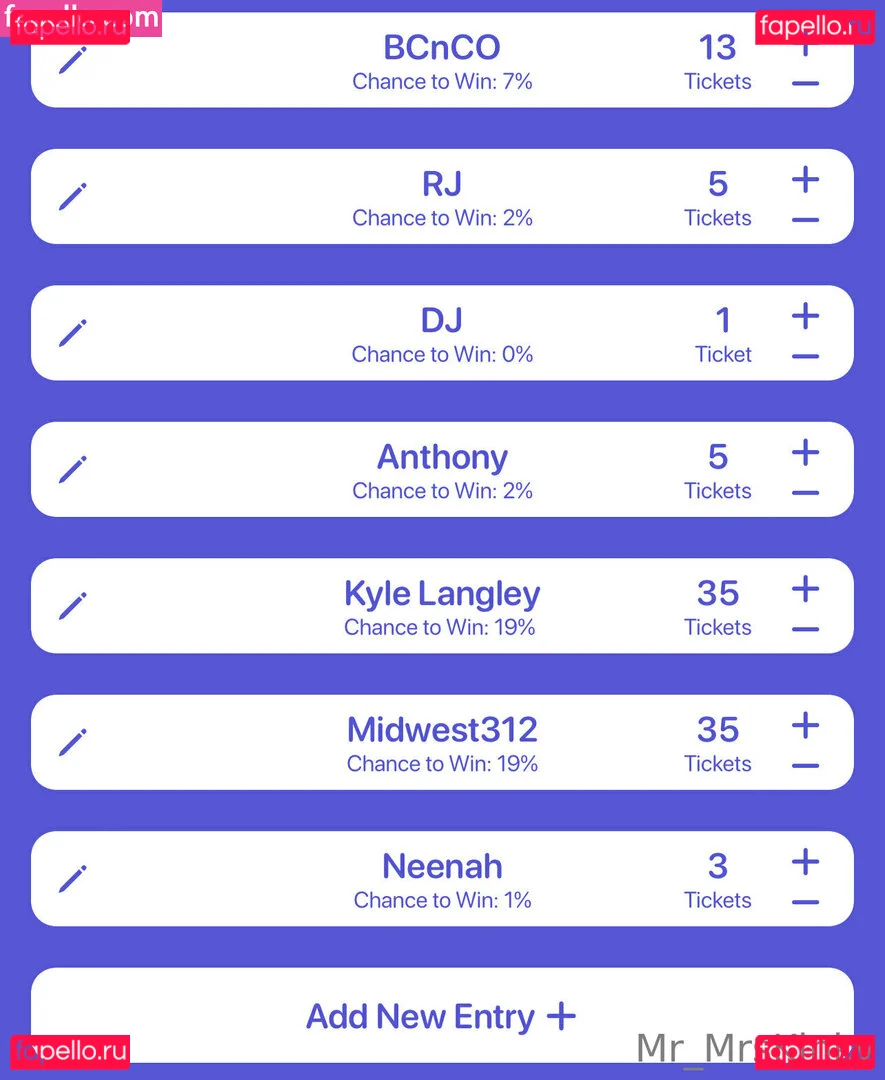Edit the Anthony entry

click(x=73, y=469)
